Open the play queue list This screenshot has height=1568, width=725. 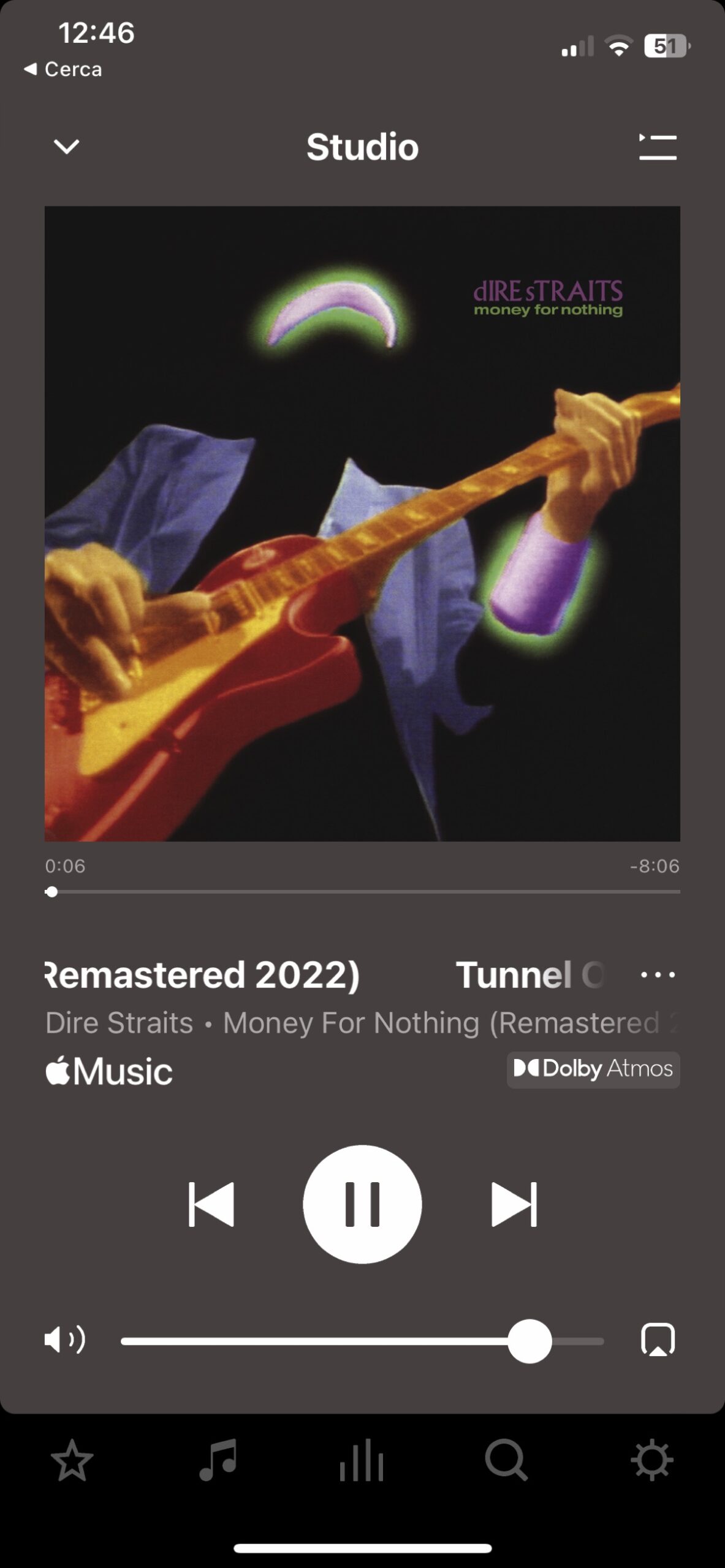658,148
